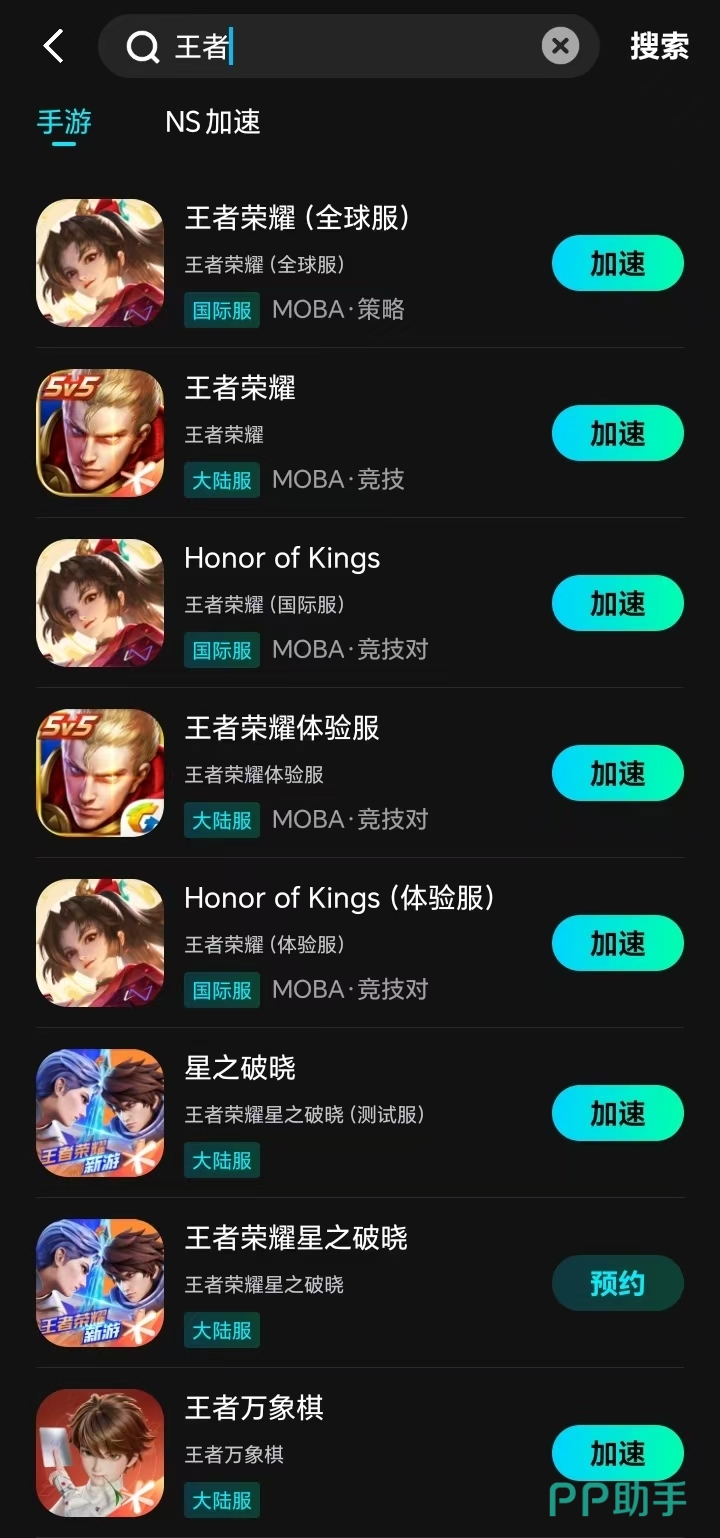Go back using the top-left arrow
Image resolution: width=720 pixels, height=1538 pixels.
(53, 46)
